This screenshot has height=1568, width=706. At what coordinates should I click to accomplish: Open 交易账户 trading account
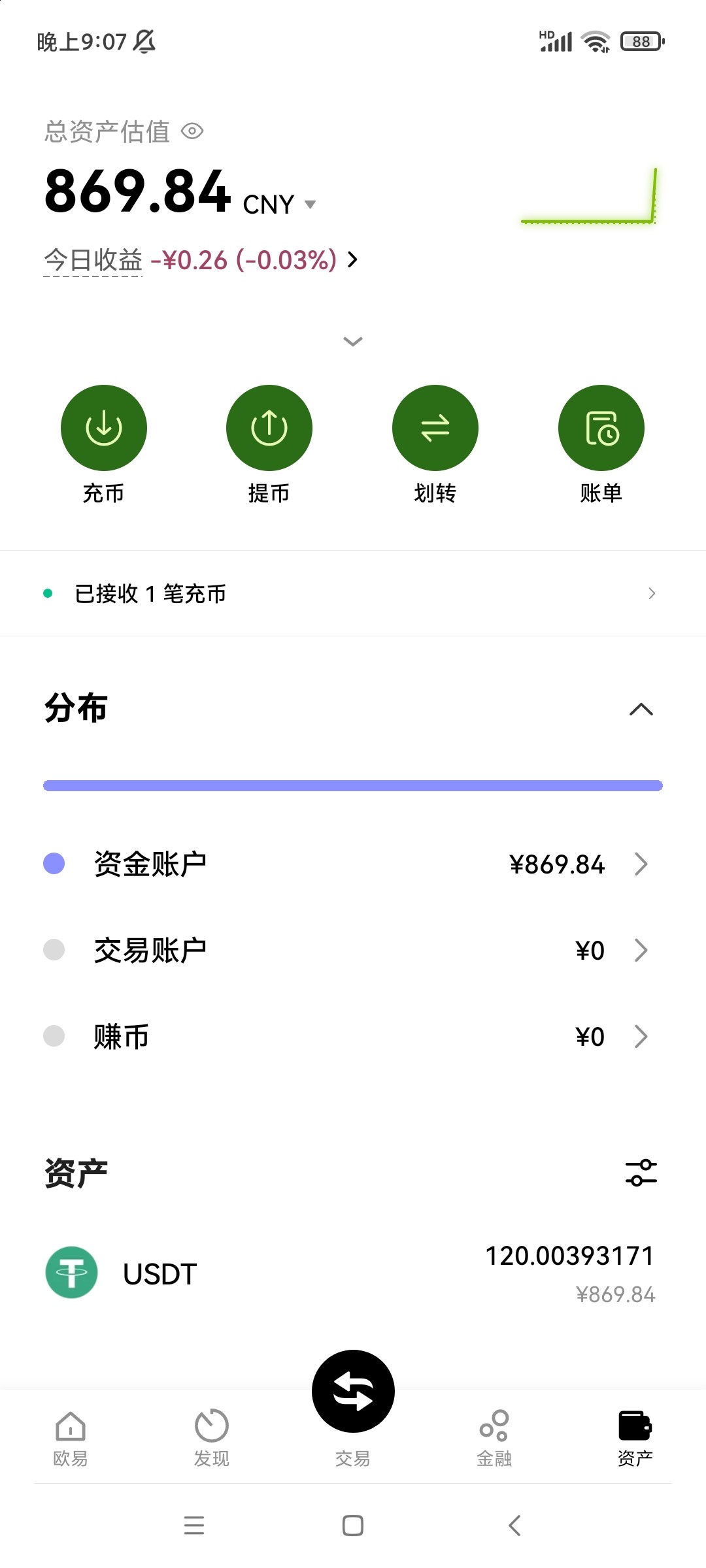click(x=353, y=950)
